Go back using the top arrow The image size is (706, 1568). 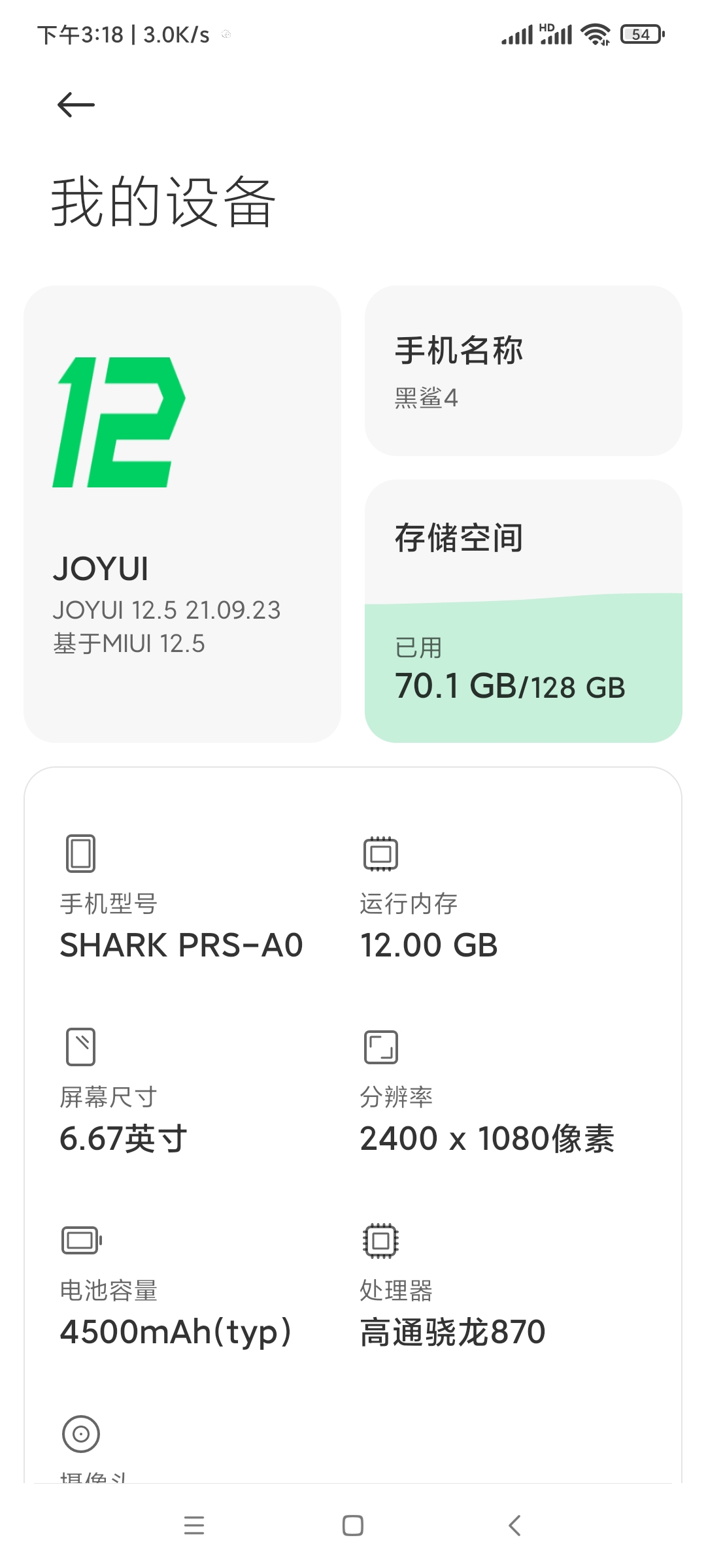76,105
